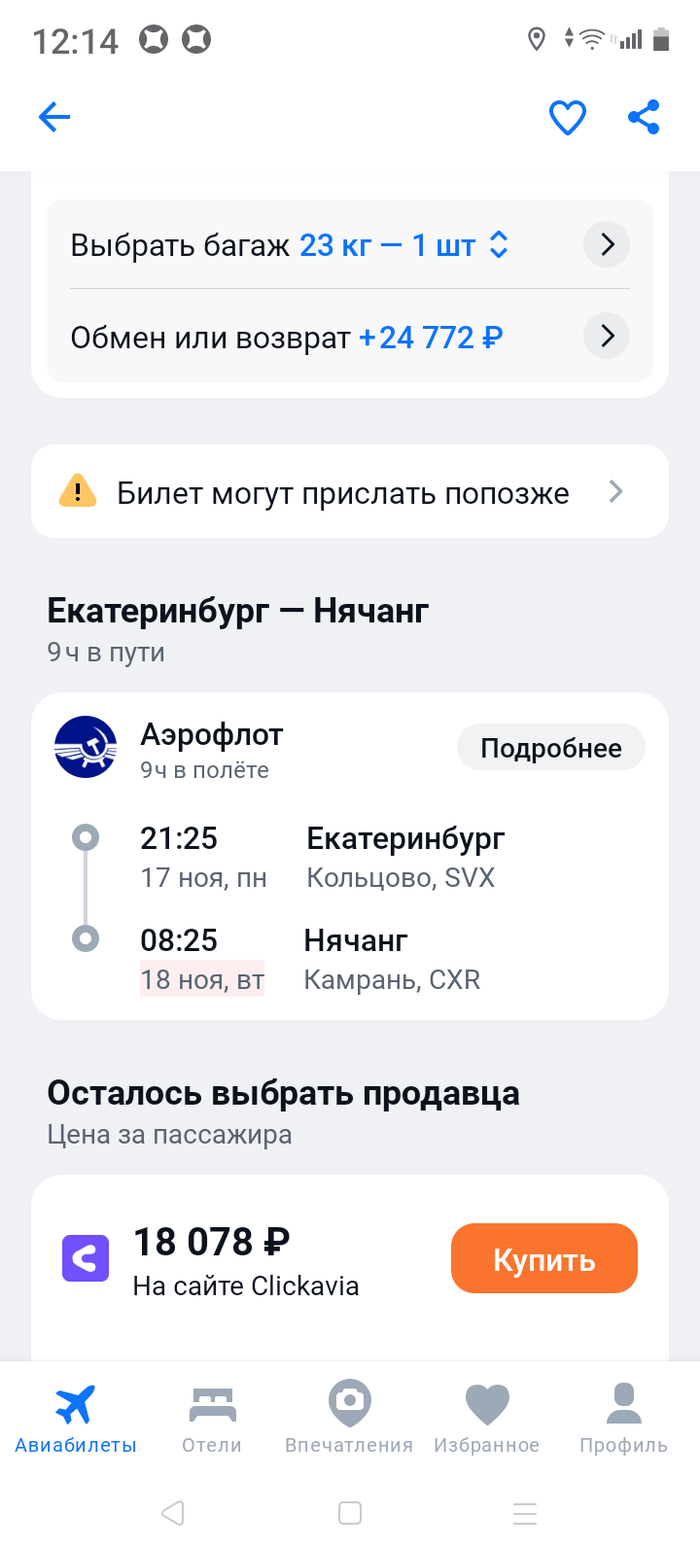Tap the system home button
This screenshot has height=1556, width=700.
350,1513
